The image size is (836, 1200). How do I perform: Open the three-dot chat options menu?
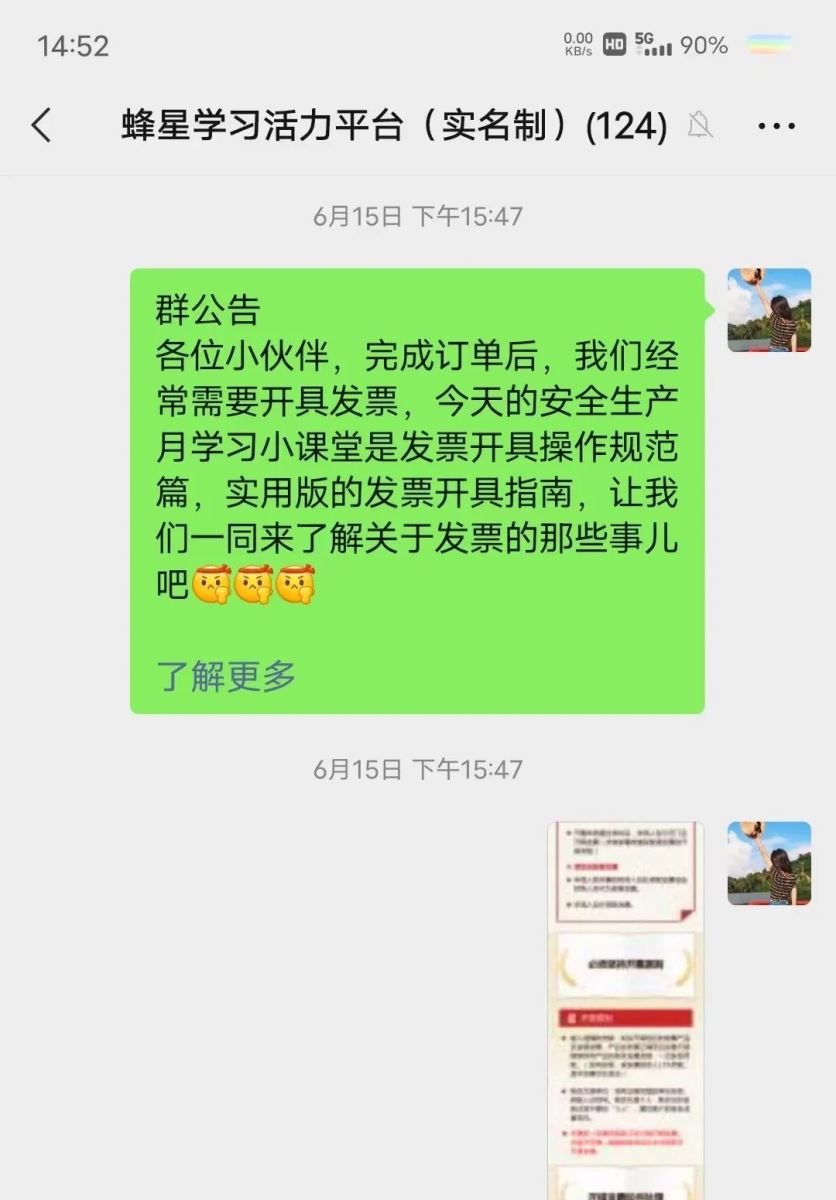coord(776,126)
